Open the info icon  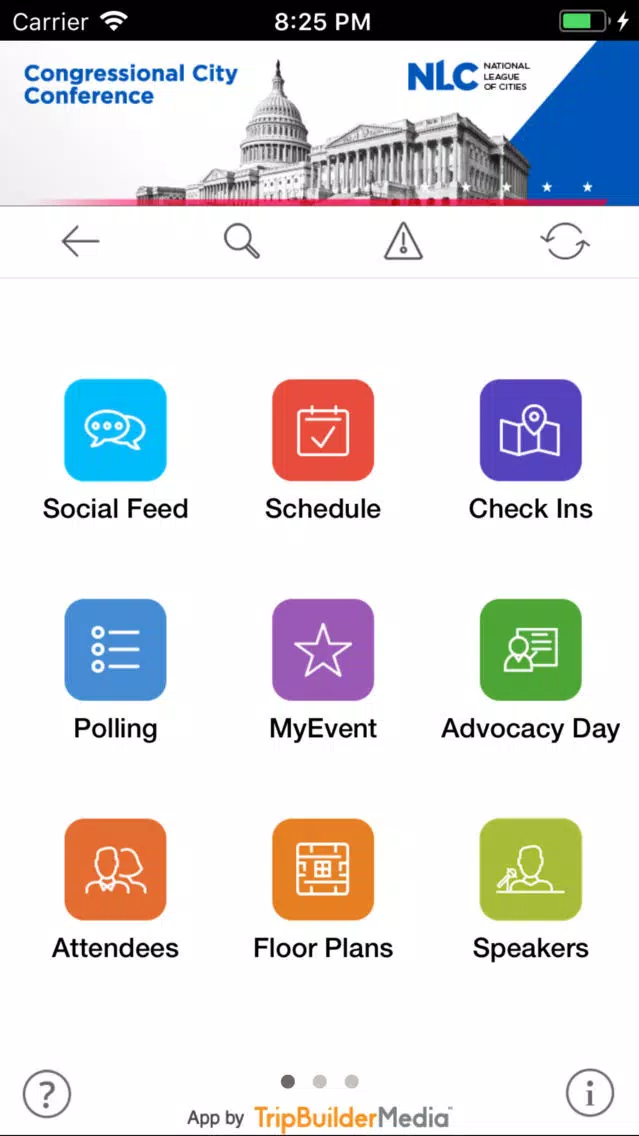(590, 1092)
